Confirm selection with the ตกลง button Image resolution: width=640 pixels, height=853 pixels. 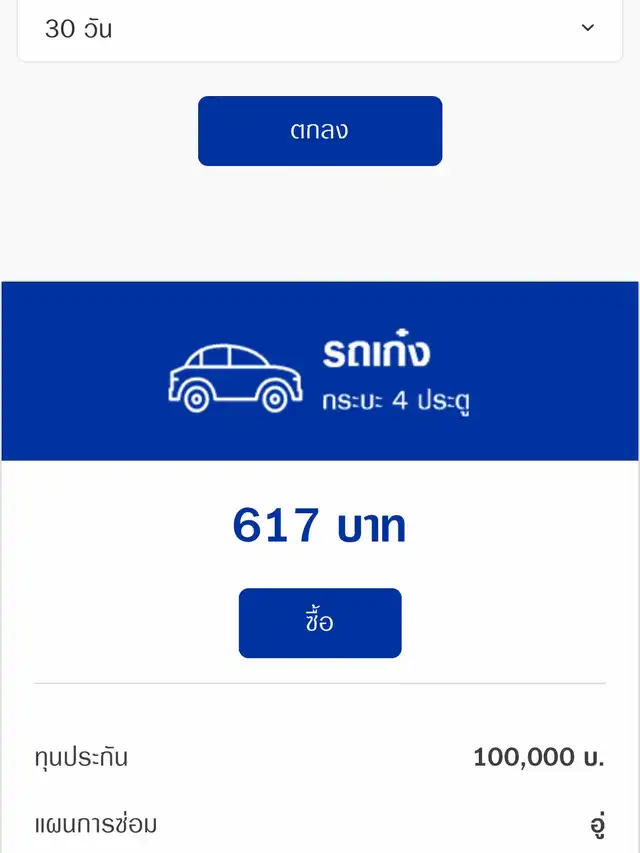coord(320,131)
